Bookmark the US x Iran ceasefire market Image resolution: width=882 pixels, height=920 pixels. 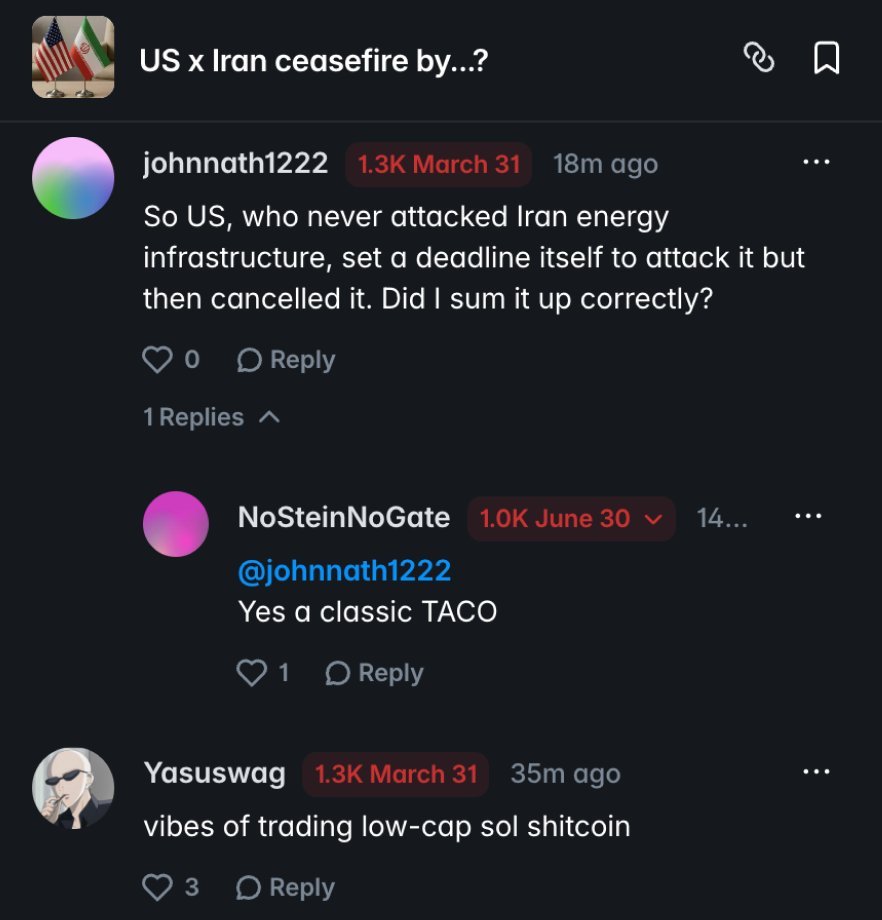pyautogui.click(x=826, y=59)
